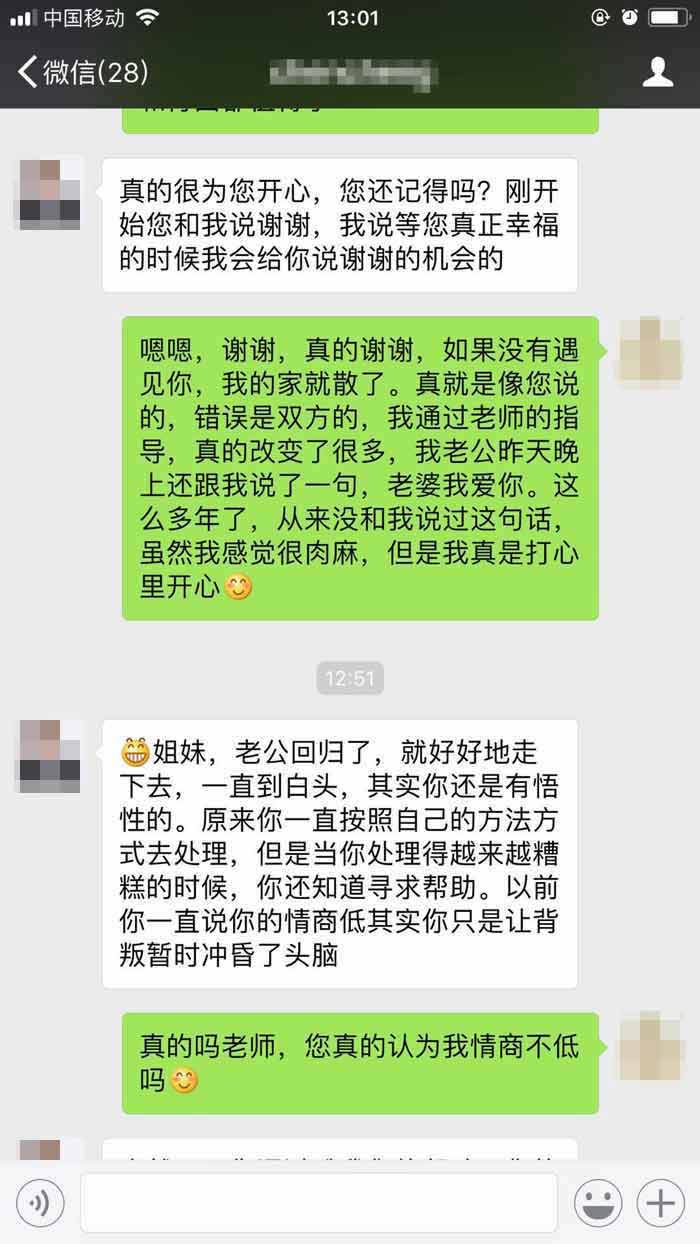Go back to the 微信 chat list
The width and height of the screenshot is (700, 1244).
[x=82, y=72]
